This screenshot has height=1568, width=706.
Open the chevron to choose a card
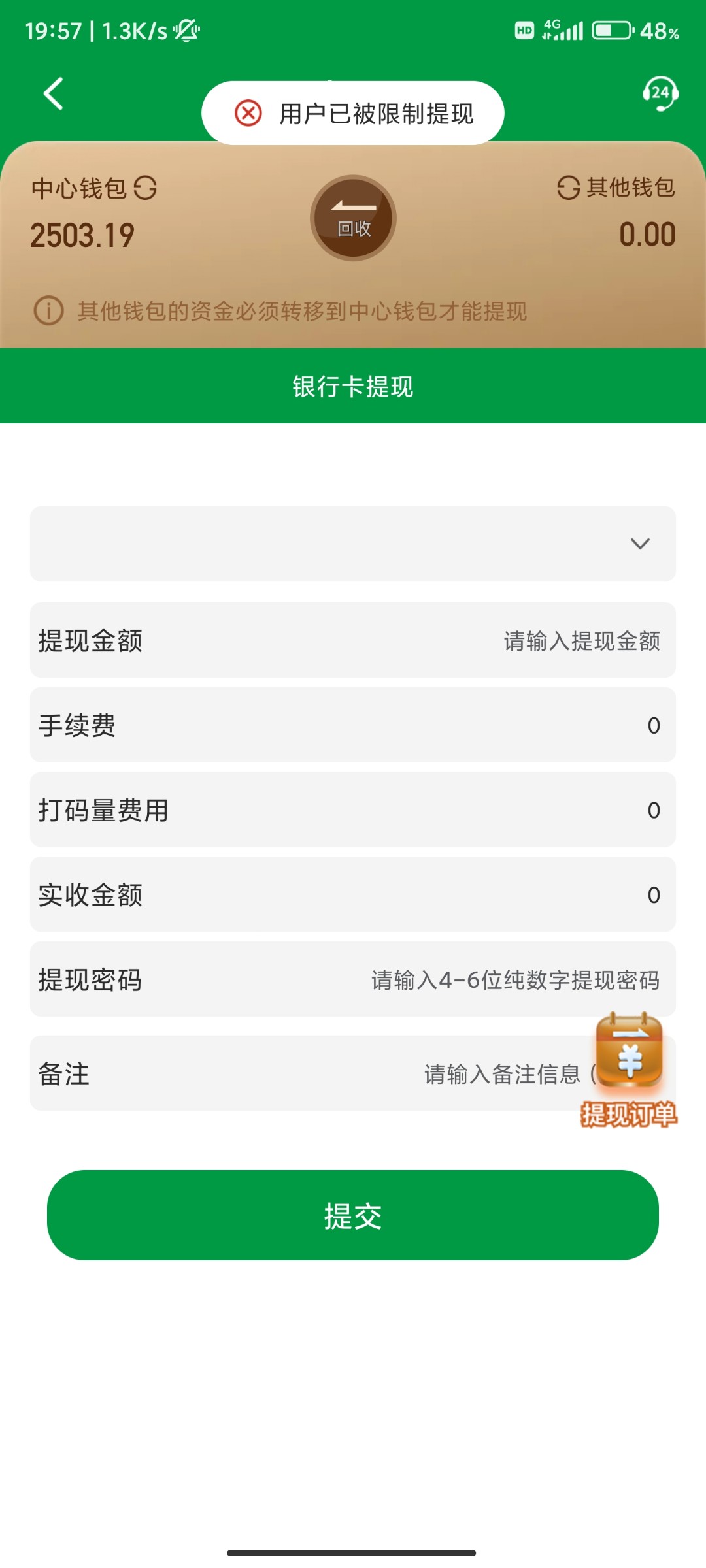[640, 544]
